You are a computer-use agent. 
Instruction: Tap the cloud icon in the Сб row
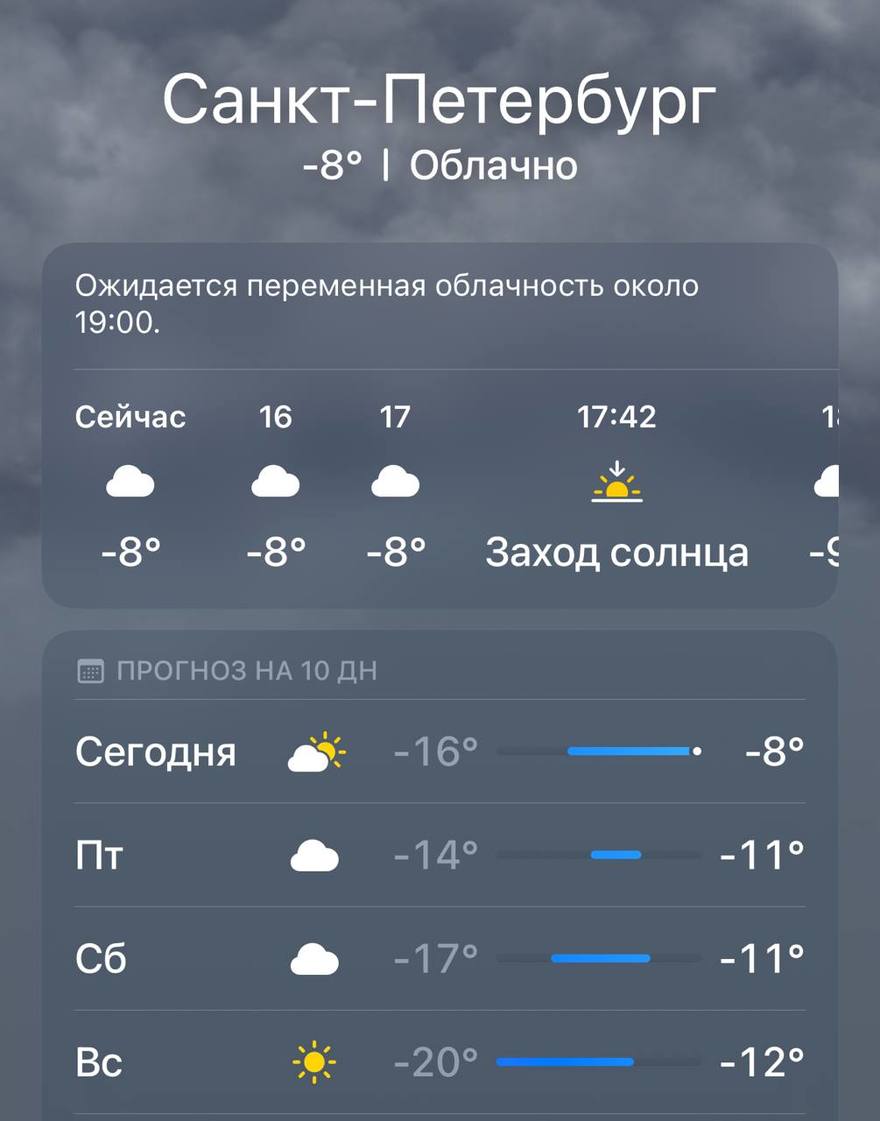click(315, 958)
